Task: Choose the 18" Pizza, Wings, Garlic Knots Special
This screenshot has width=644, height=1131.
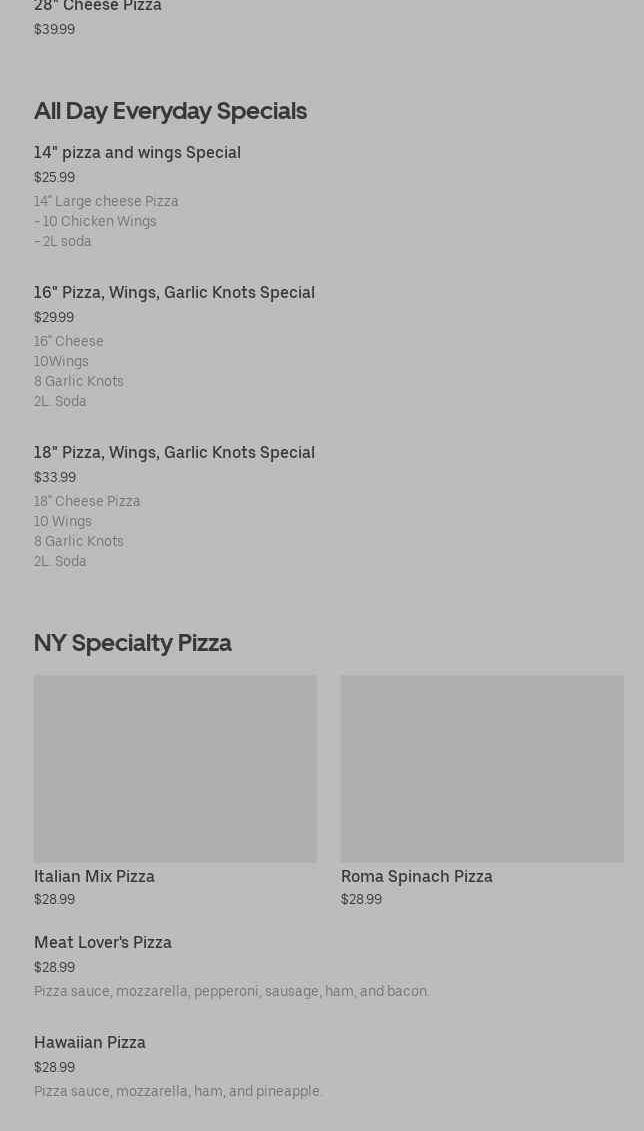Action: coord(174,453)
